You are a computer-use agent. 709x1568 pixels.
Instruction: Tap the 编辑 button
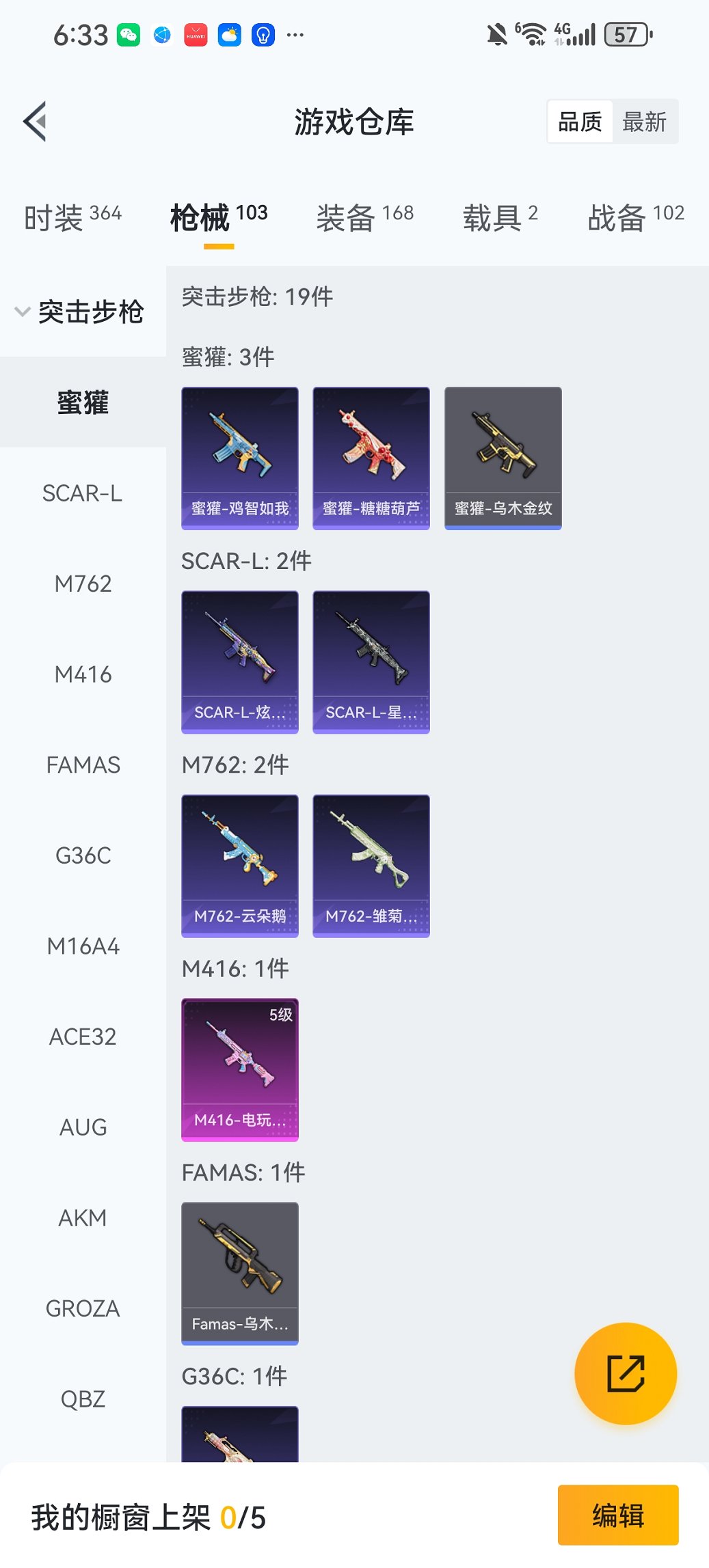[618, 1515]
